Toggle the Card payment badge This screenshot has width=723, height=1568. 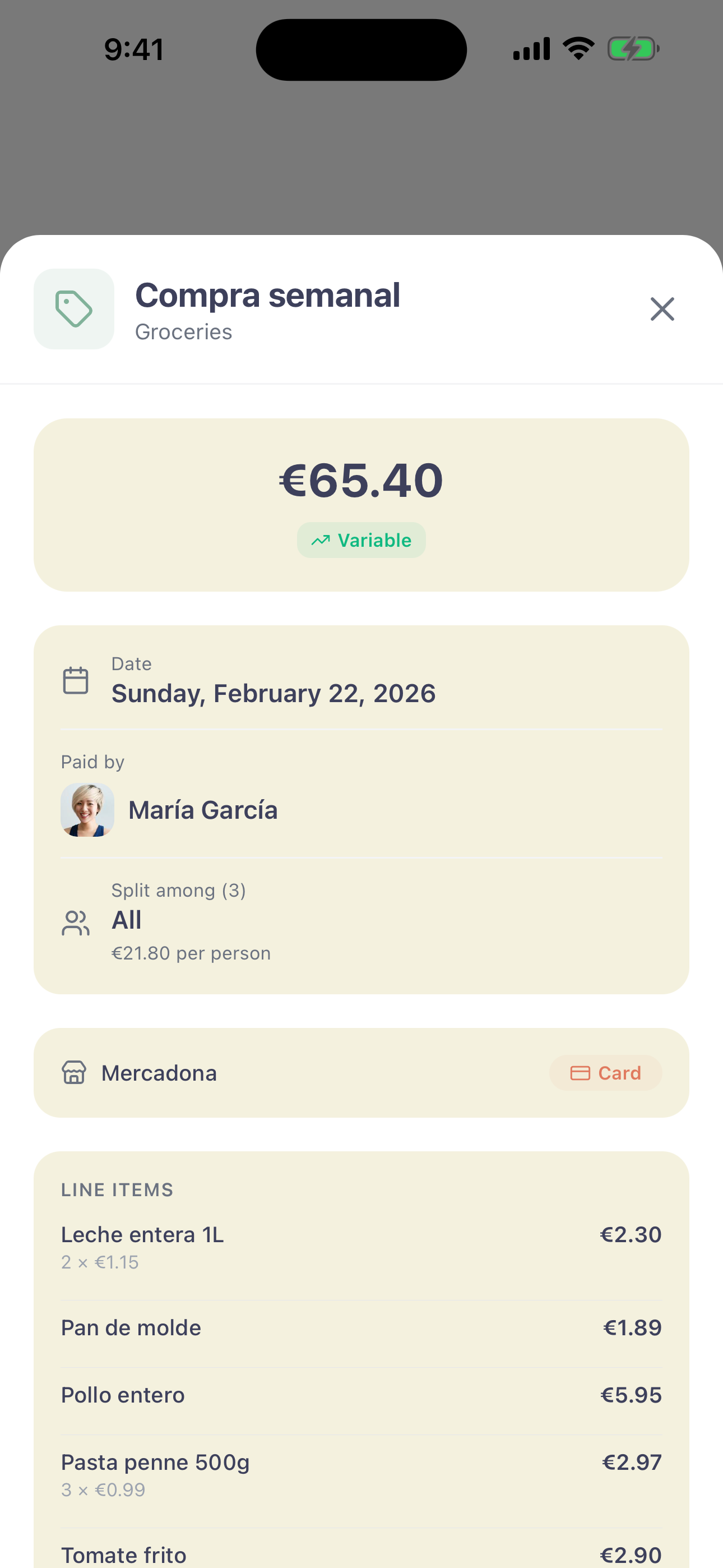(x=606, y=1072)
